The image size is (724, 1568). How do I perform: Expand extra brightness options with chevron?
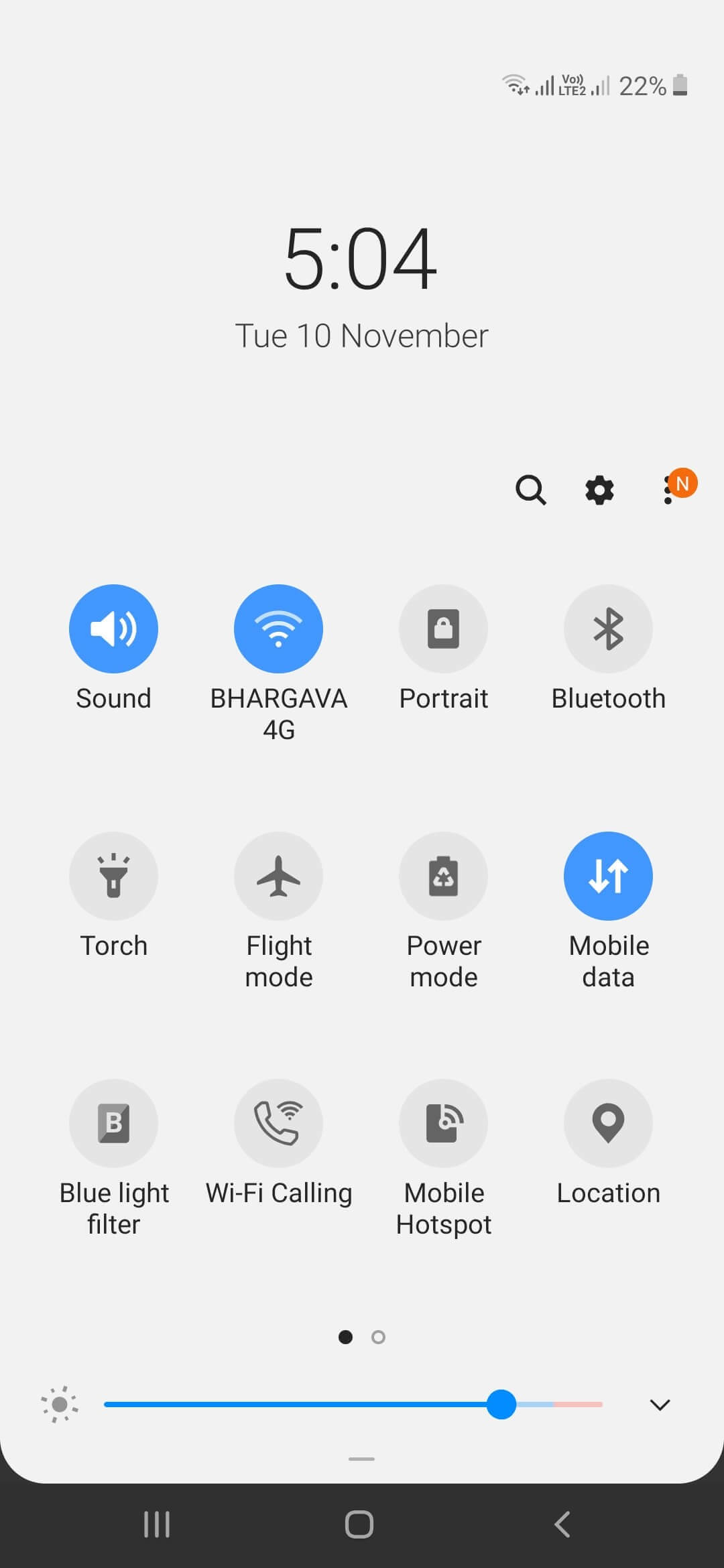(x=660, y=1405)
